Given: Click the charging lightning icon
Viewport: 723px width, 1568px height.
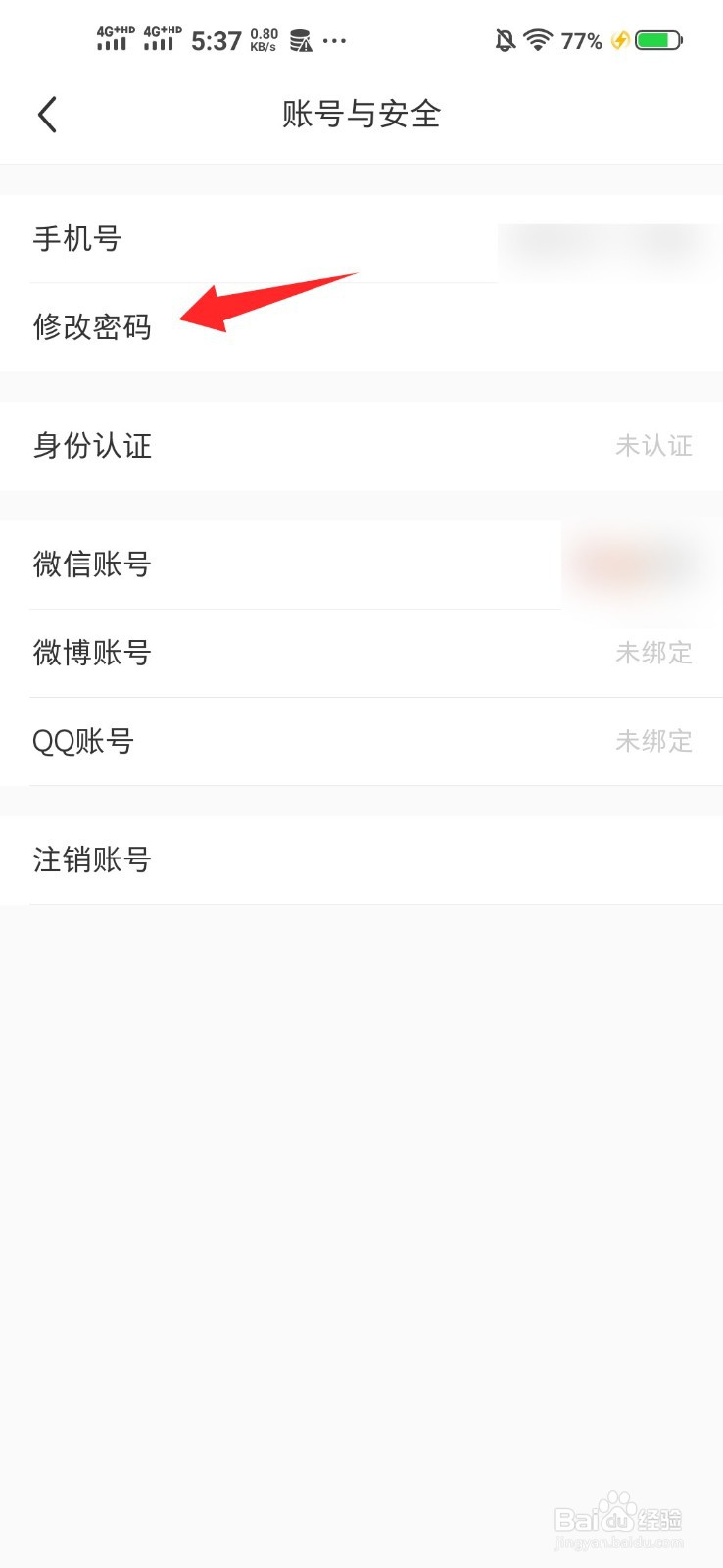Looking at the screenshot, I should tap(619, 41).
